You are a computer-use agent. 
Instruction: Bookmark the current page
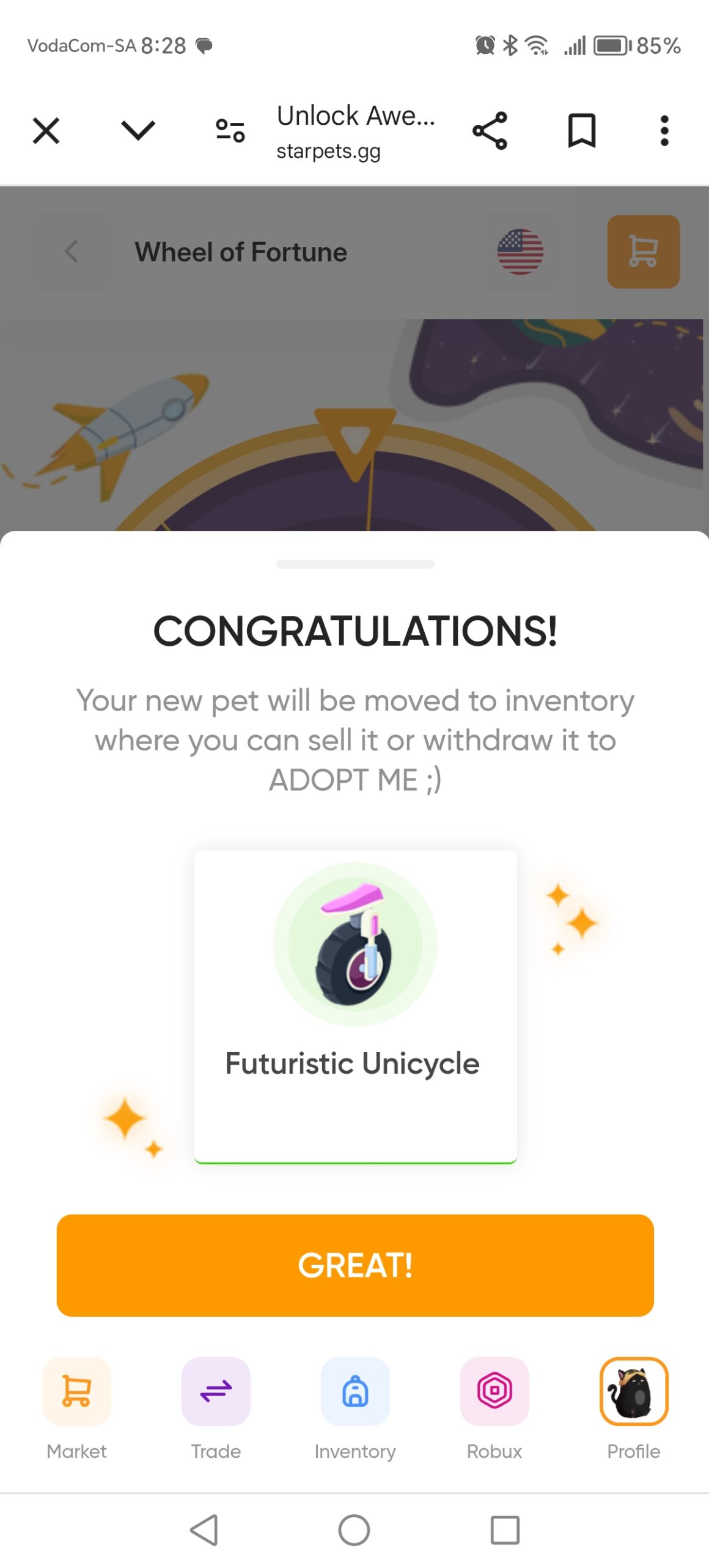(581, 130)
